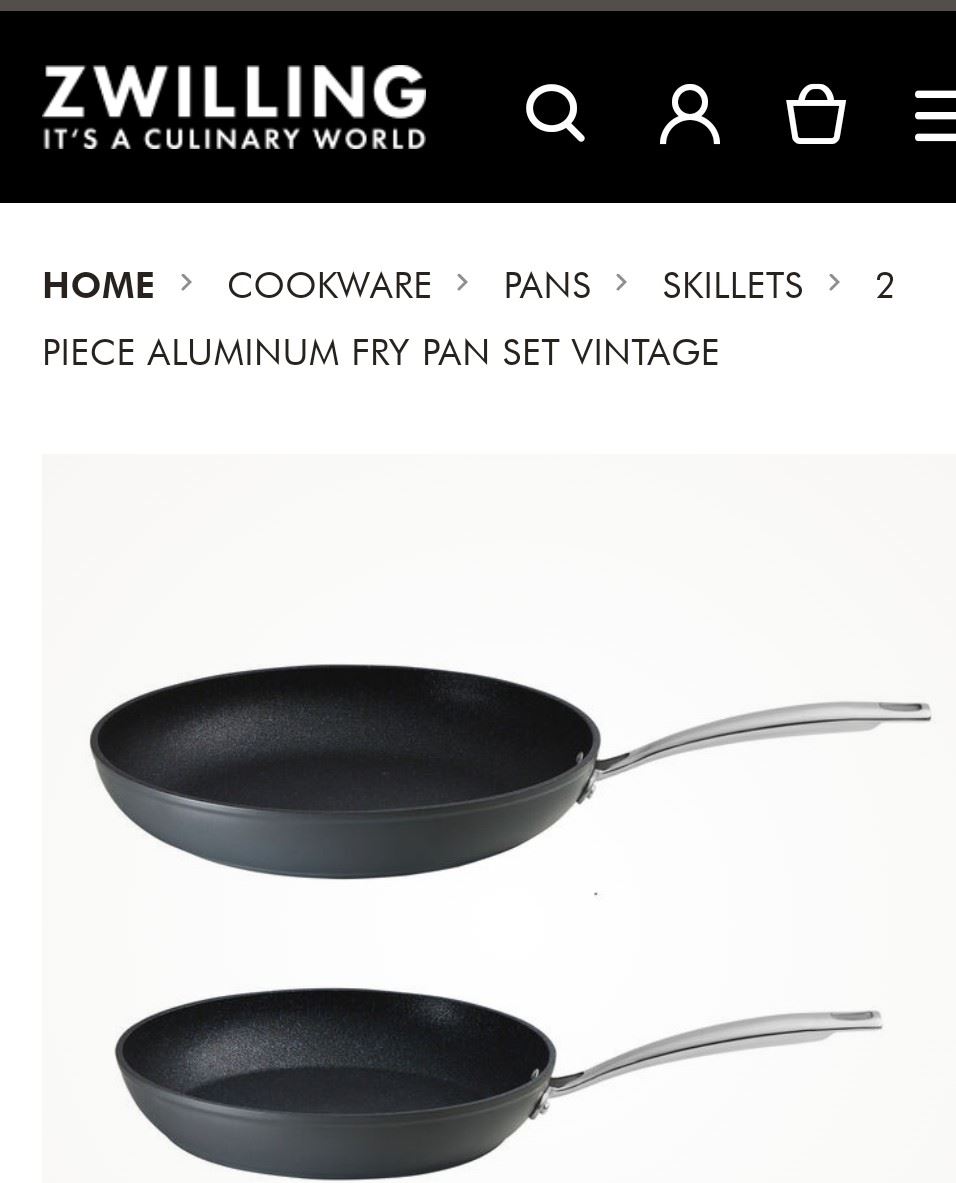Tap the Home breadcrumb link

click(x=99, y=286)
